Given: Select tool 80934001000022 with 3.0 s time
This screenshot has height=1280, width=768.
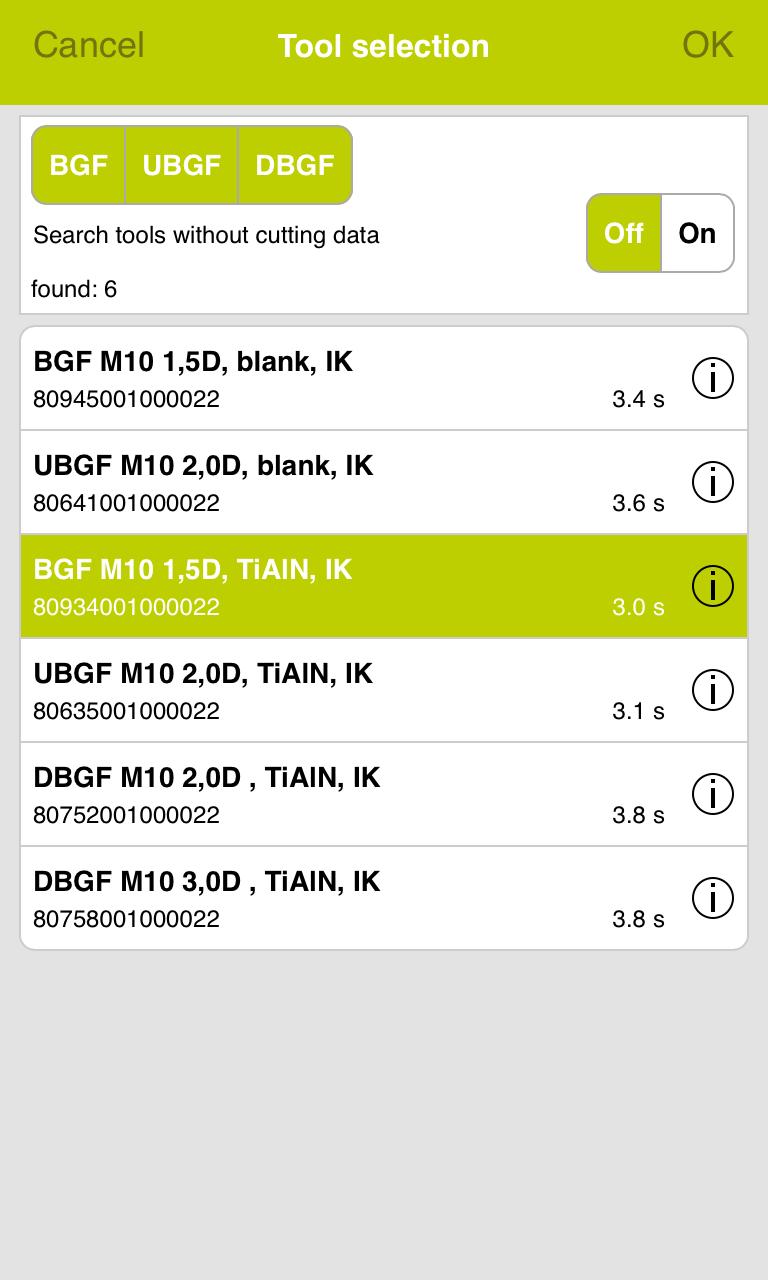Looking at the screenshot, I should tap(300, 586).
